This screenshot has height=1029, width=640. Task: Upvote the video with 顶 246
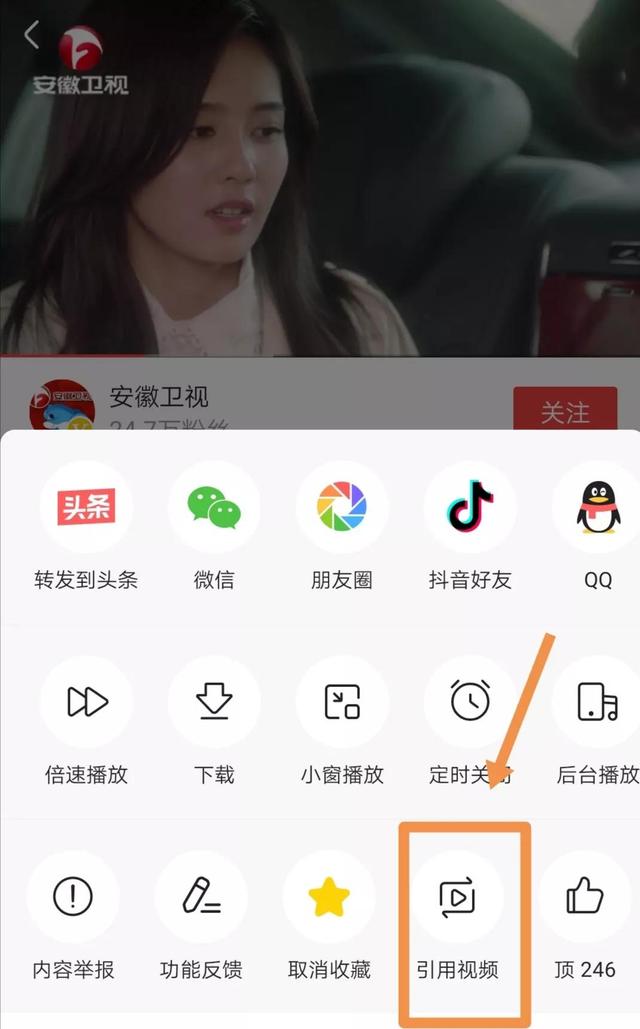click(585, 897)
